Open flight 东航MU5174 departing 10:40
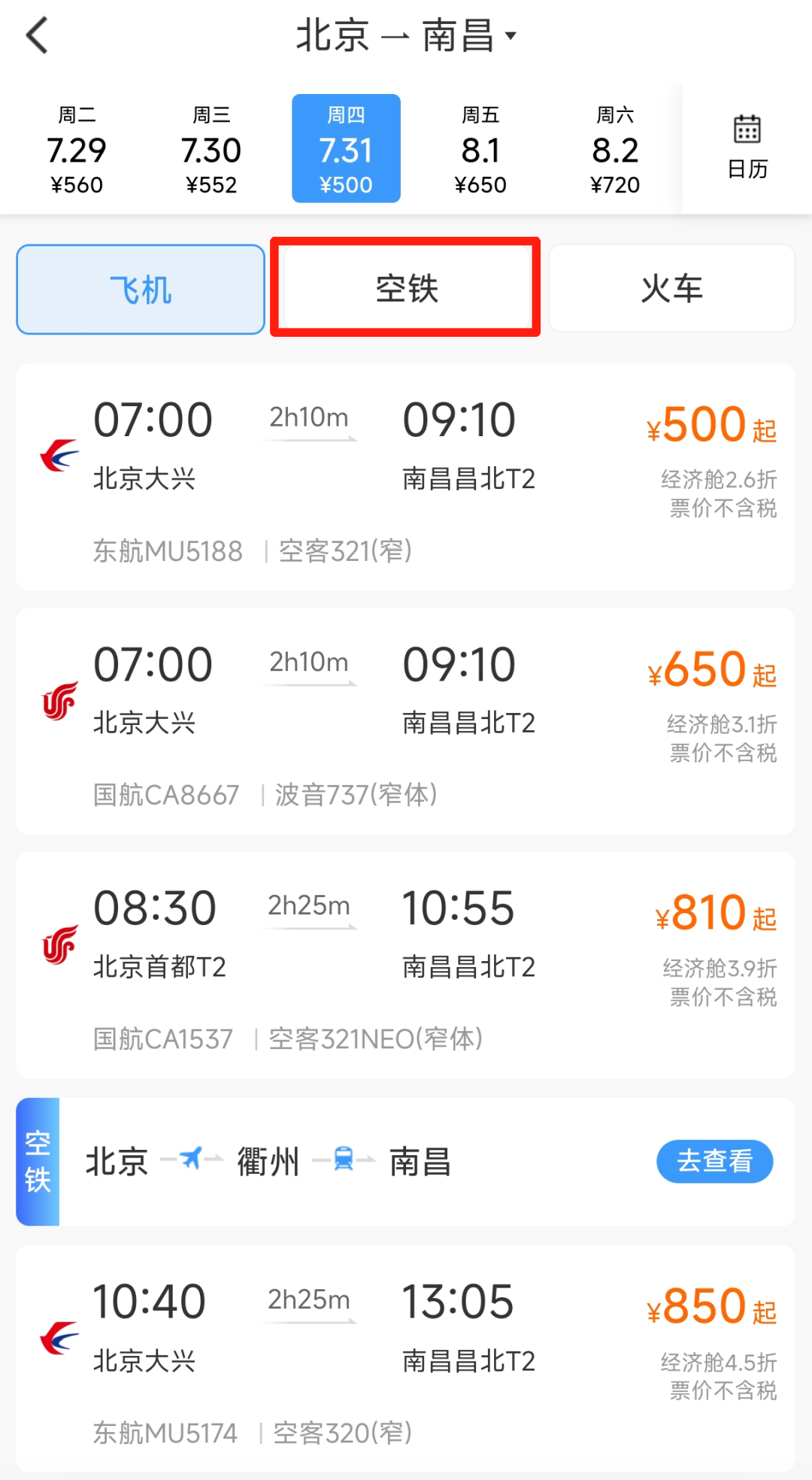This screenshot has height=1480, width=812. coord(406,1358)
